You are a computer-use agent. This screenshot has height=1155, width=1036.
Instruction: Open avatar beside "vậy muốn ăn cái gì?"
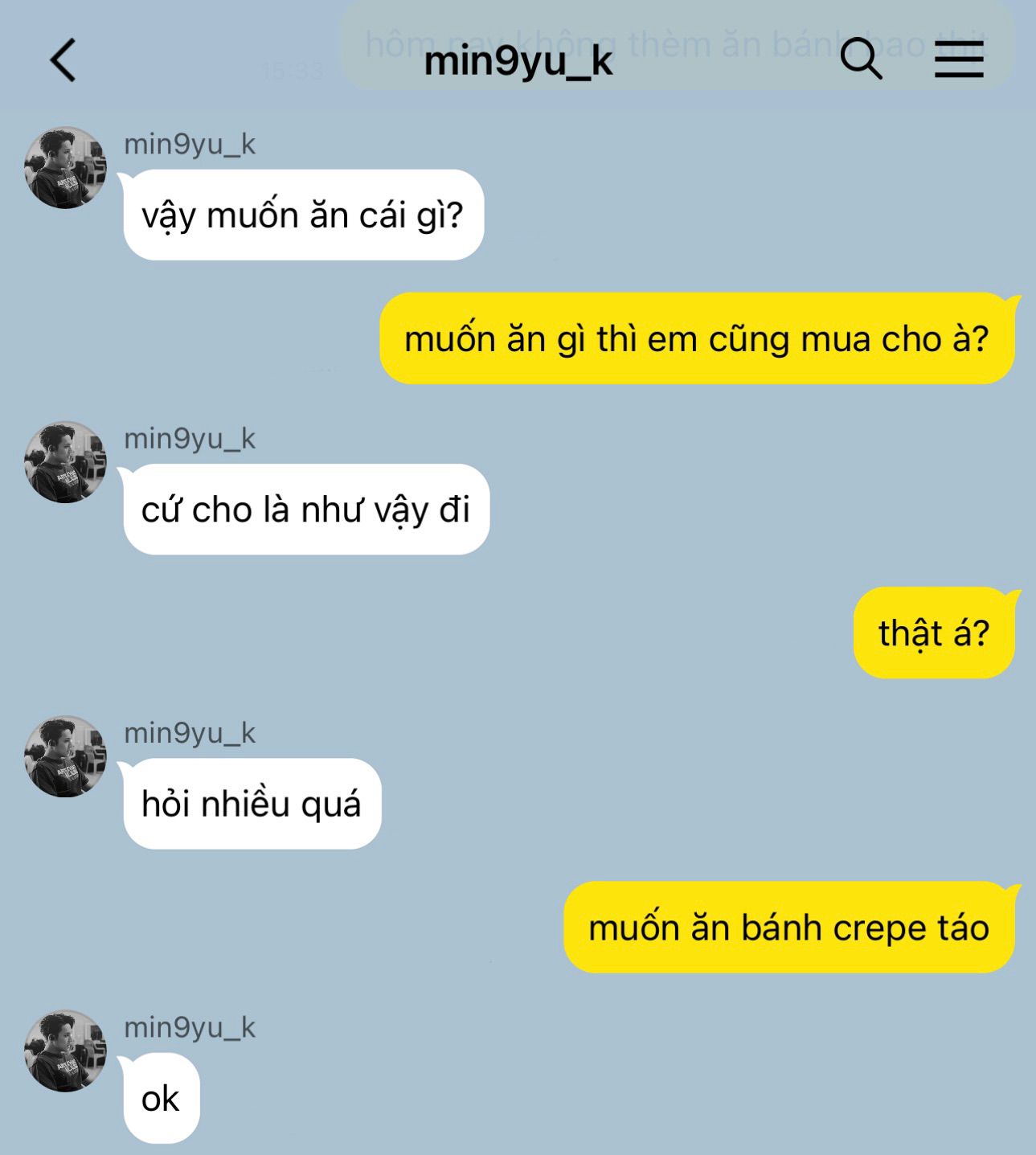coord(66,167)
